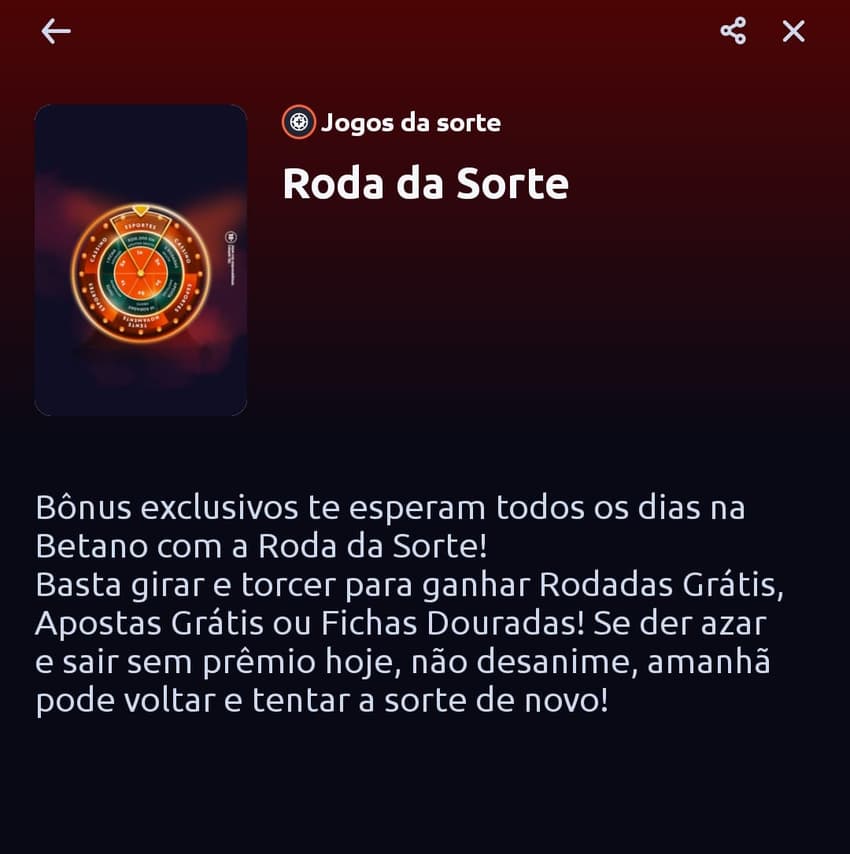
Task: Select the CASSINO wedge on the wheel rim
Action: pyautogui.click(x=183, y=252)
